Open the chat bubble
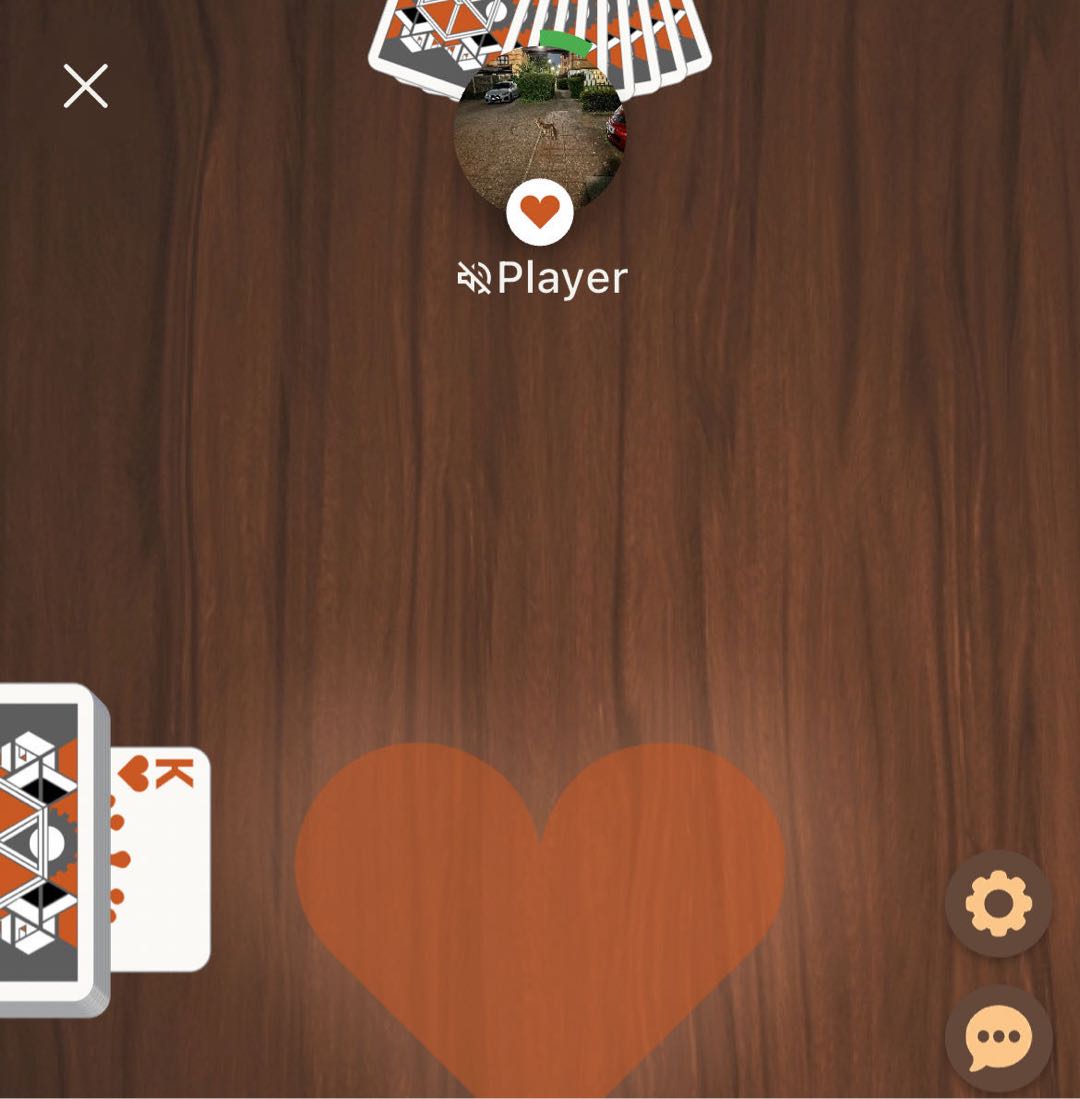The width and height of the screenshot is (1080, 1099). tap(998, 1038)
